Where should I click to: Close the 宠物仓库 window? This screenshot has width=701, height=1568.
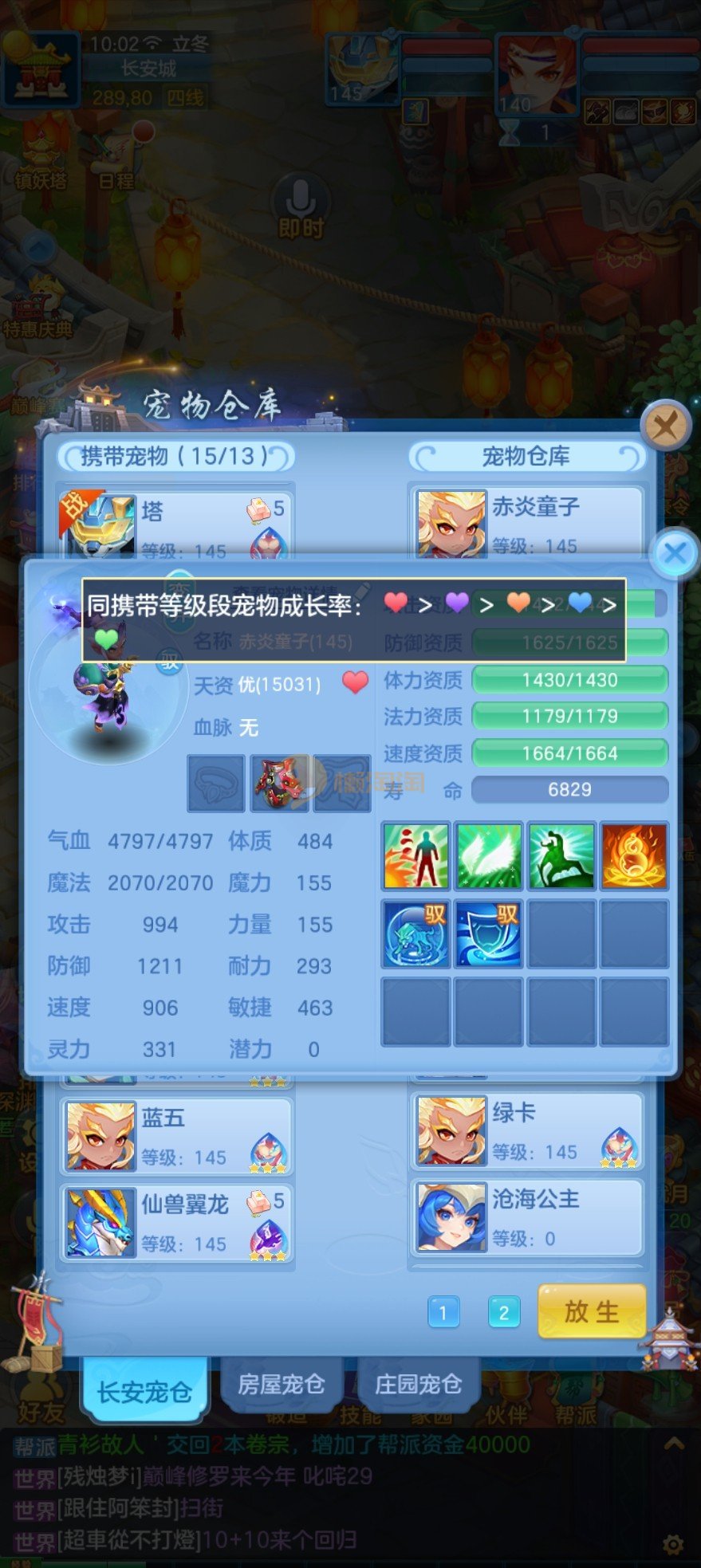665,426
